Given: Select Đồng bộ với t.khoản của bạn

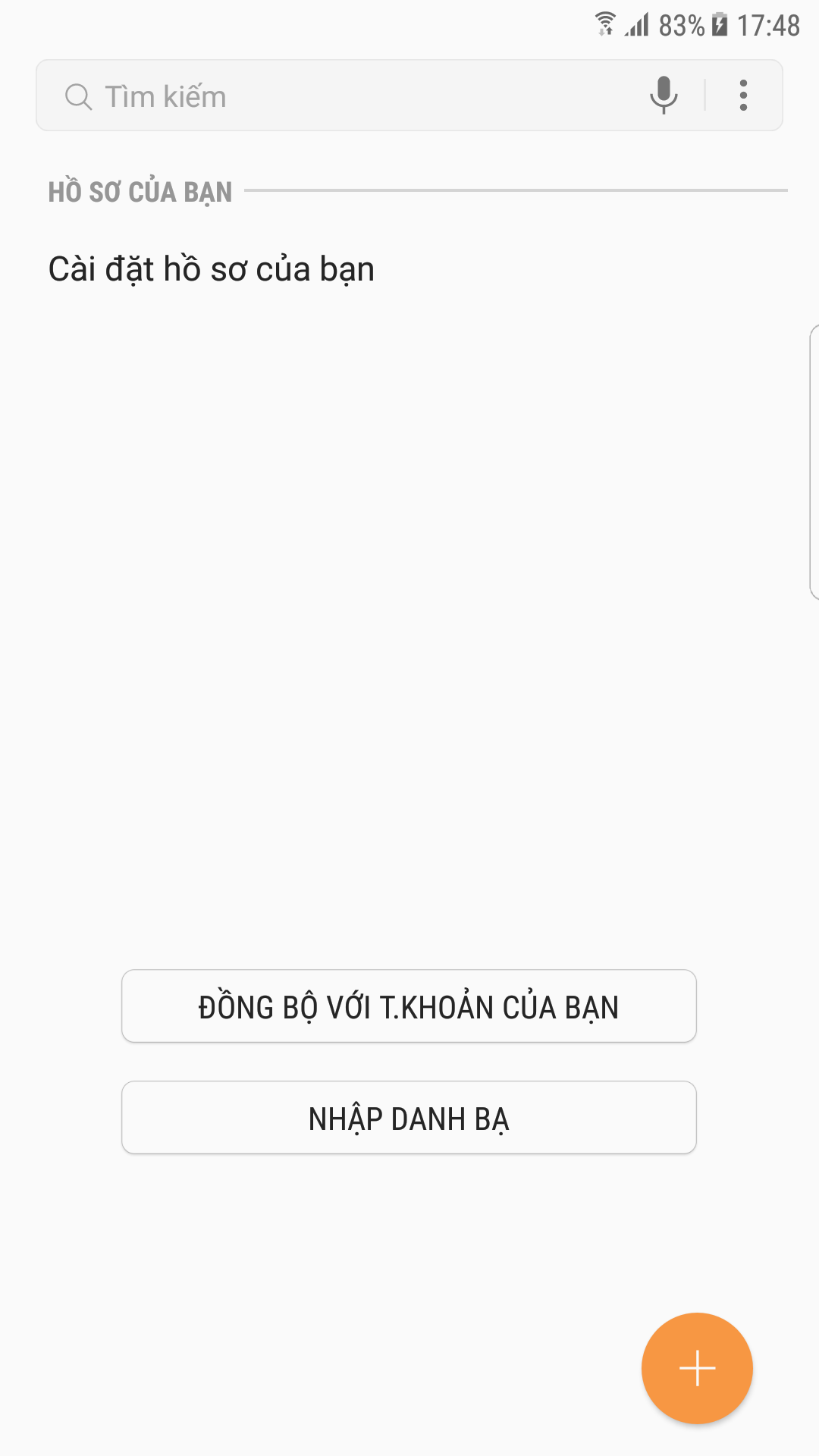Looking at the screenshot, I should (409, 1006).
